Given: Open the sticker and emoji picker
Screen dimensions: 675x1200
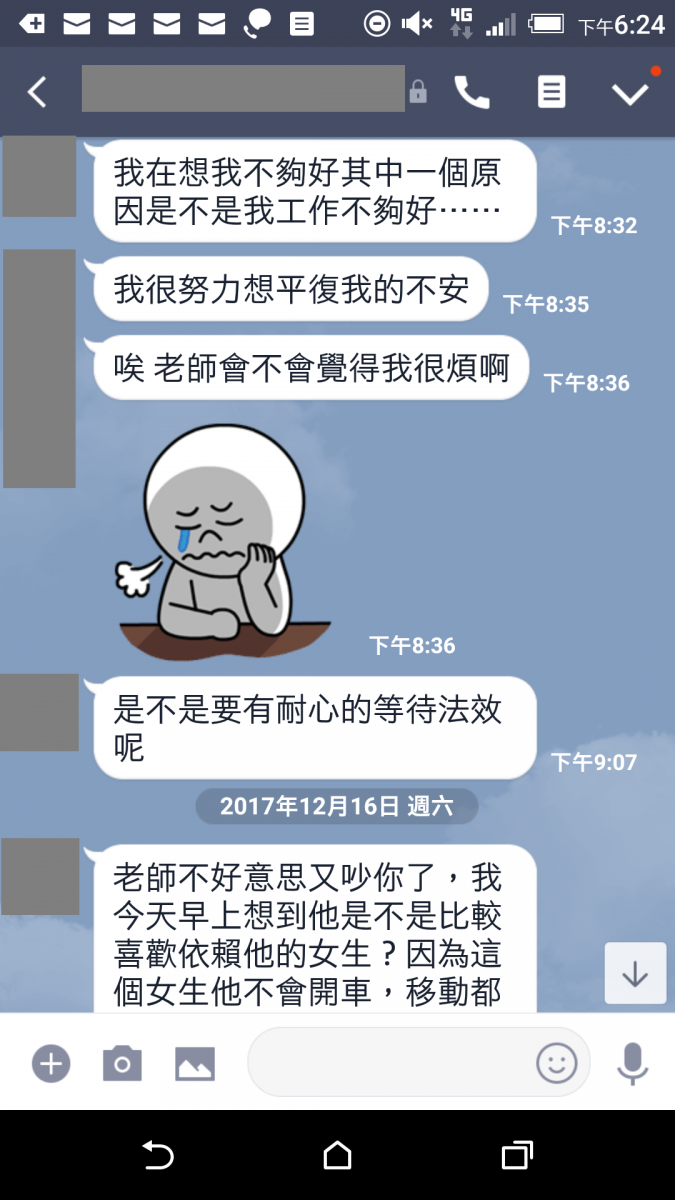Looking at the screenshot, I should click(557, 1063).
